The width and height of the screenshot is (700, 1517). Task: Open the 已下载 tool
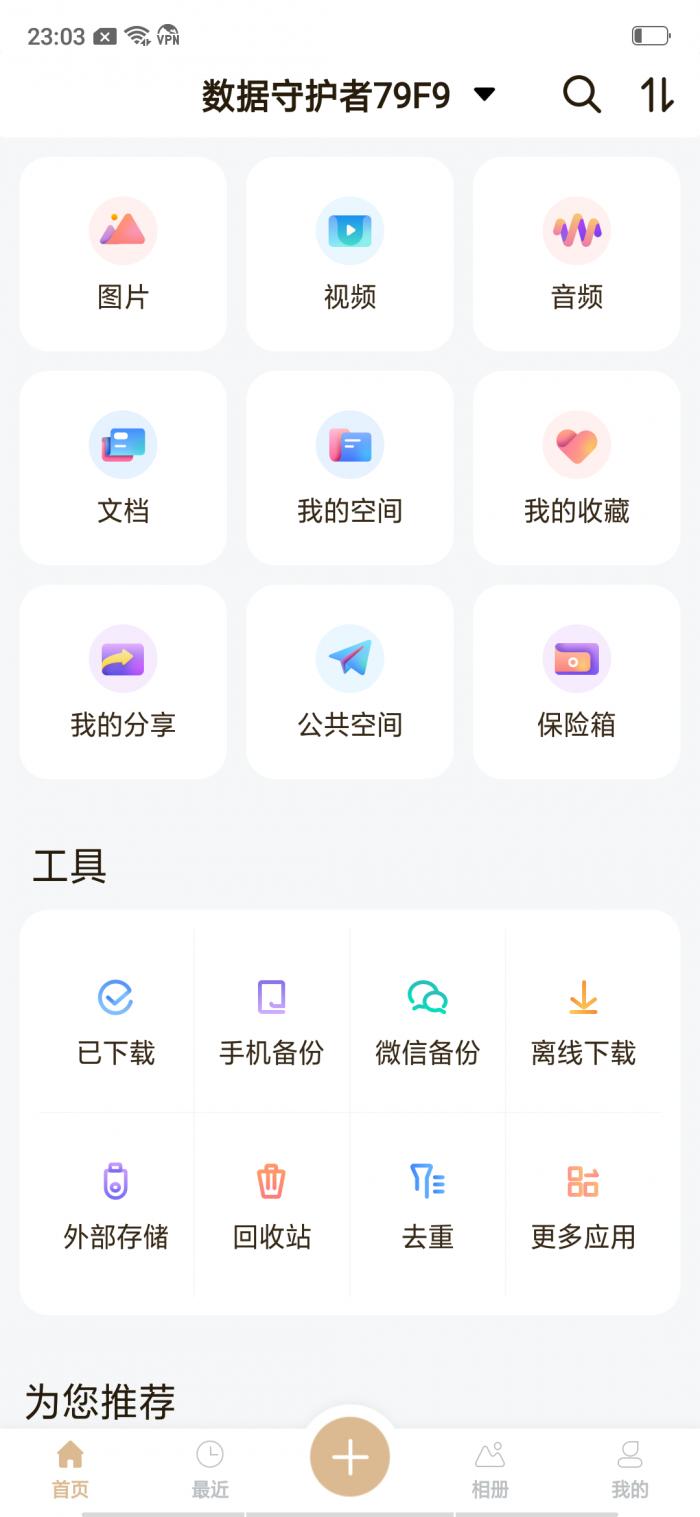point(116,1022)
